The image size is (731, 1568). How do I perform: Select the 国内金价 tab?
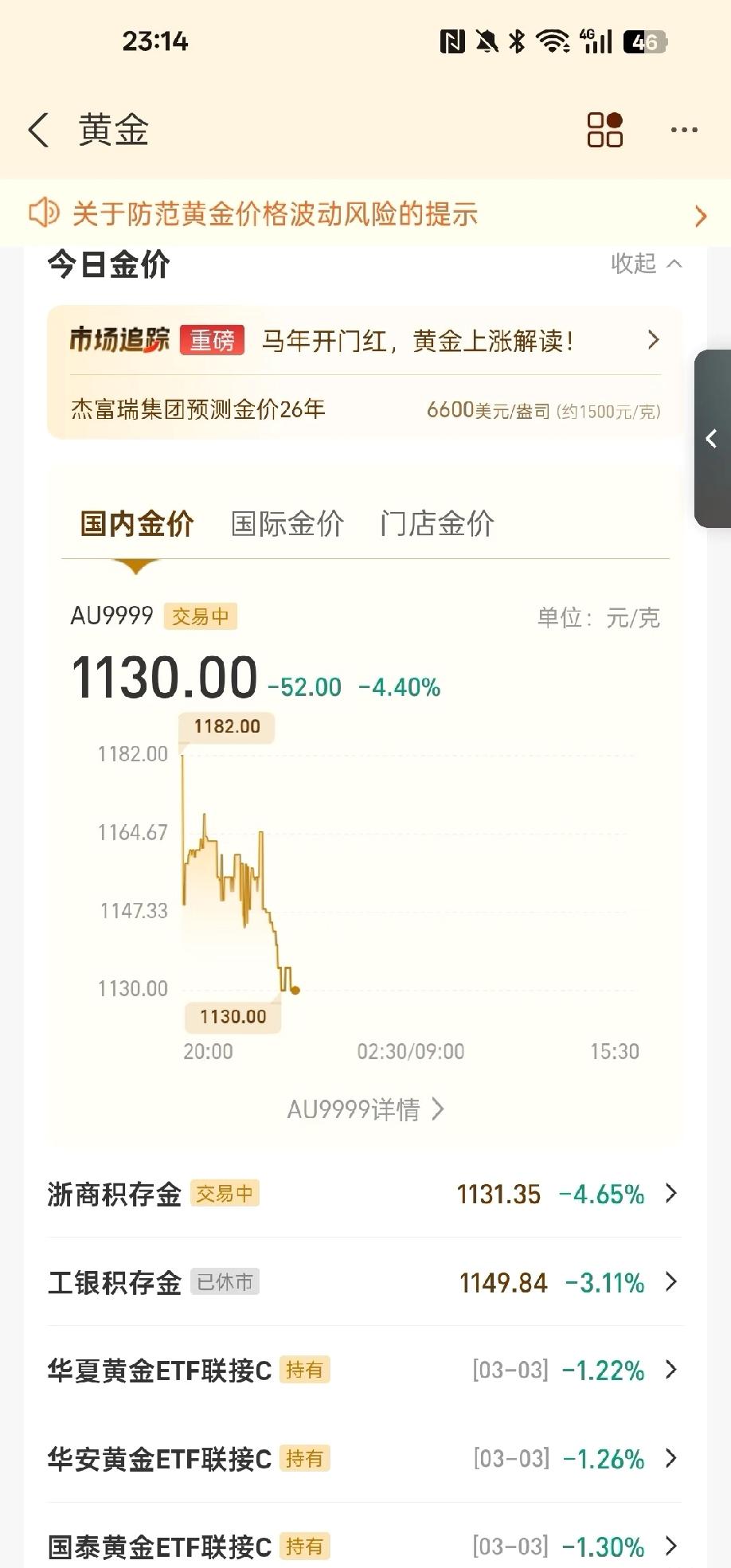point(137,524)
